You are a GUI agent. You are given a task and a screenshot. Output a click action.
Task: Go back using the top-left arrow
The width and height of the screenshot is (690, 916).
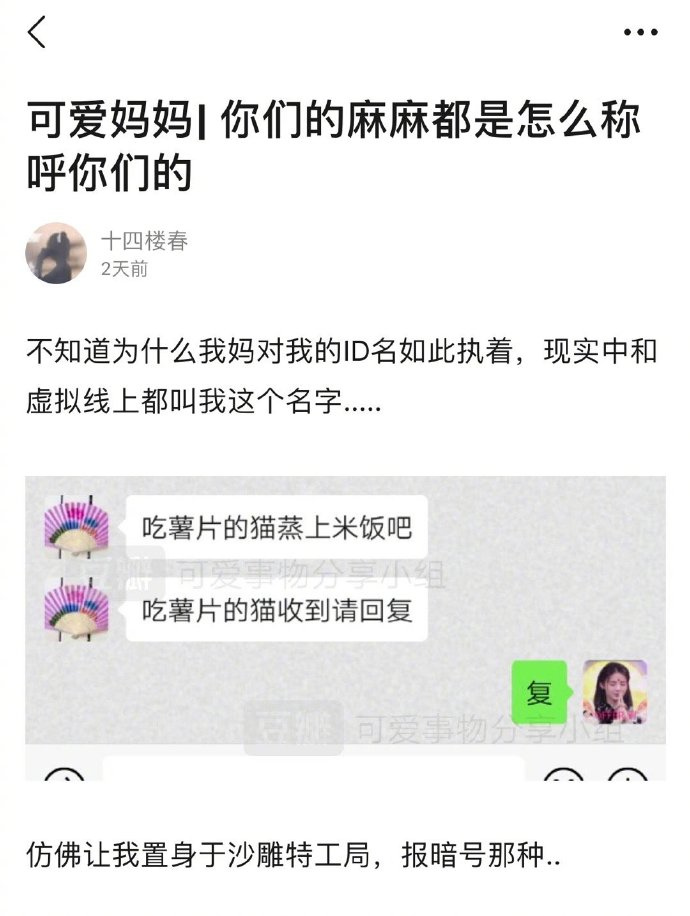tap(37, 33)
